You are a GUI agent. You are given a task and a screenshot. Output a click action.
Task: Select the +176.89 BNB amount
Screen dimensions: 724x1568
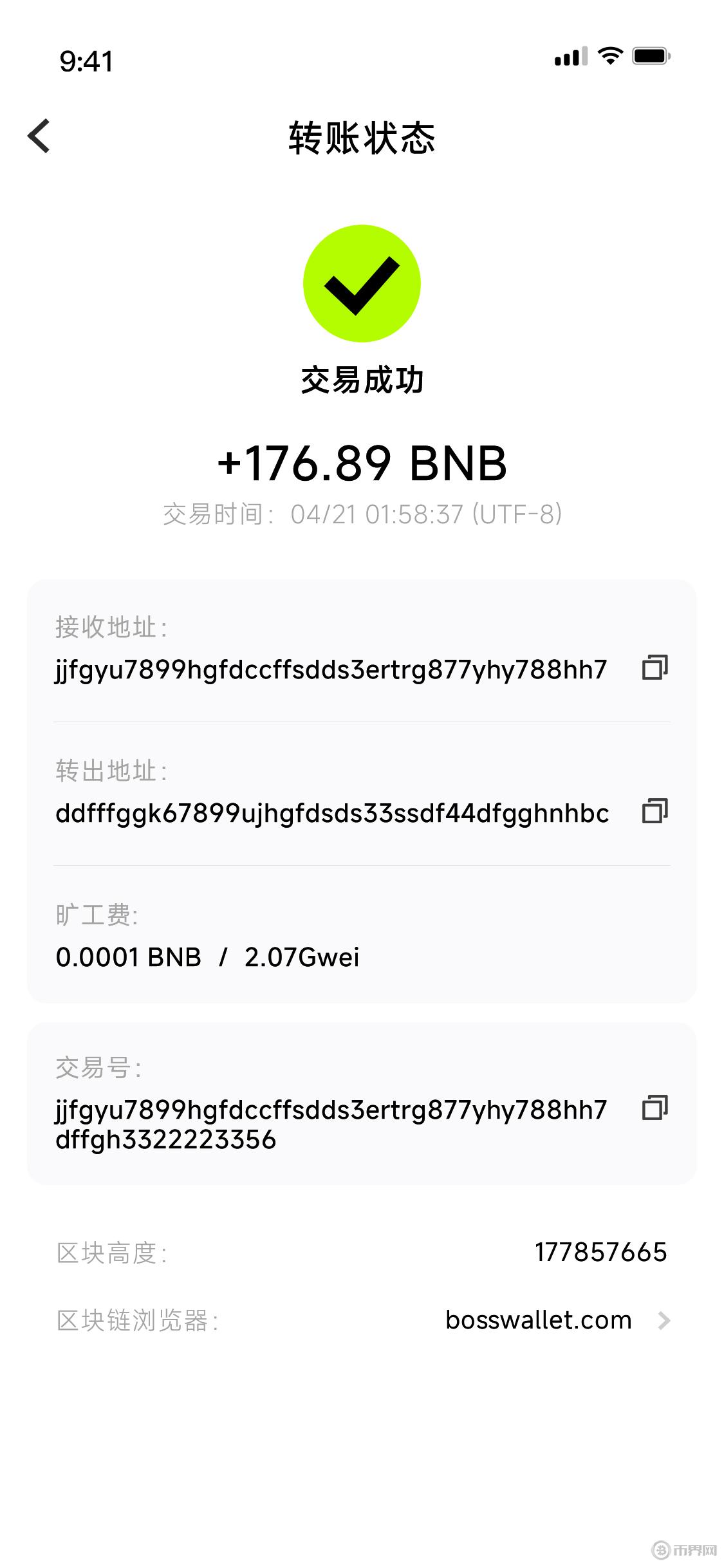[362, 462]
